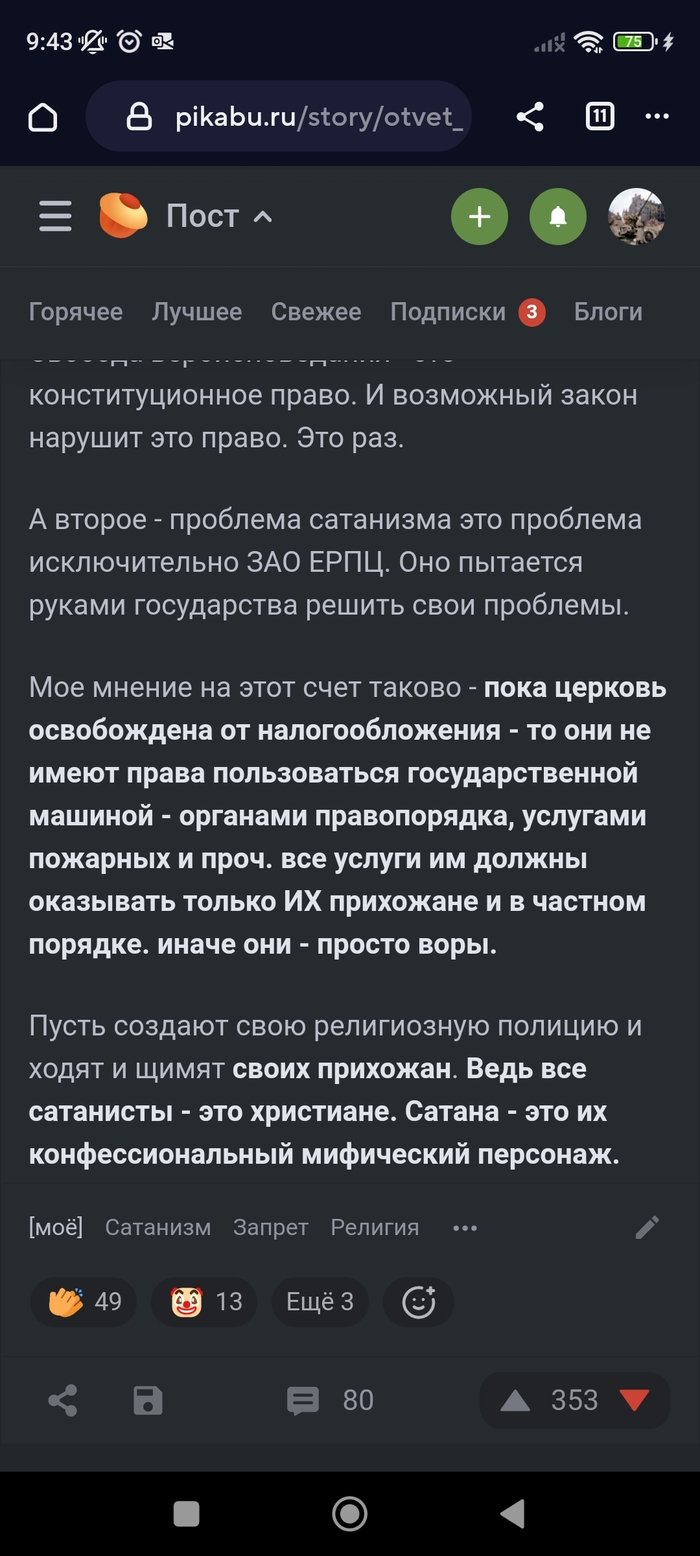
Task: Switch to the Лучшее tab
Action: (x=197, y=312)
